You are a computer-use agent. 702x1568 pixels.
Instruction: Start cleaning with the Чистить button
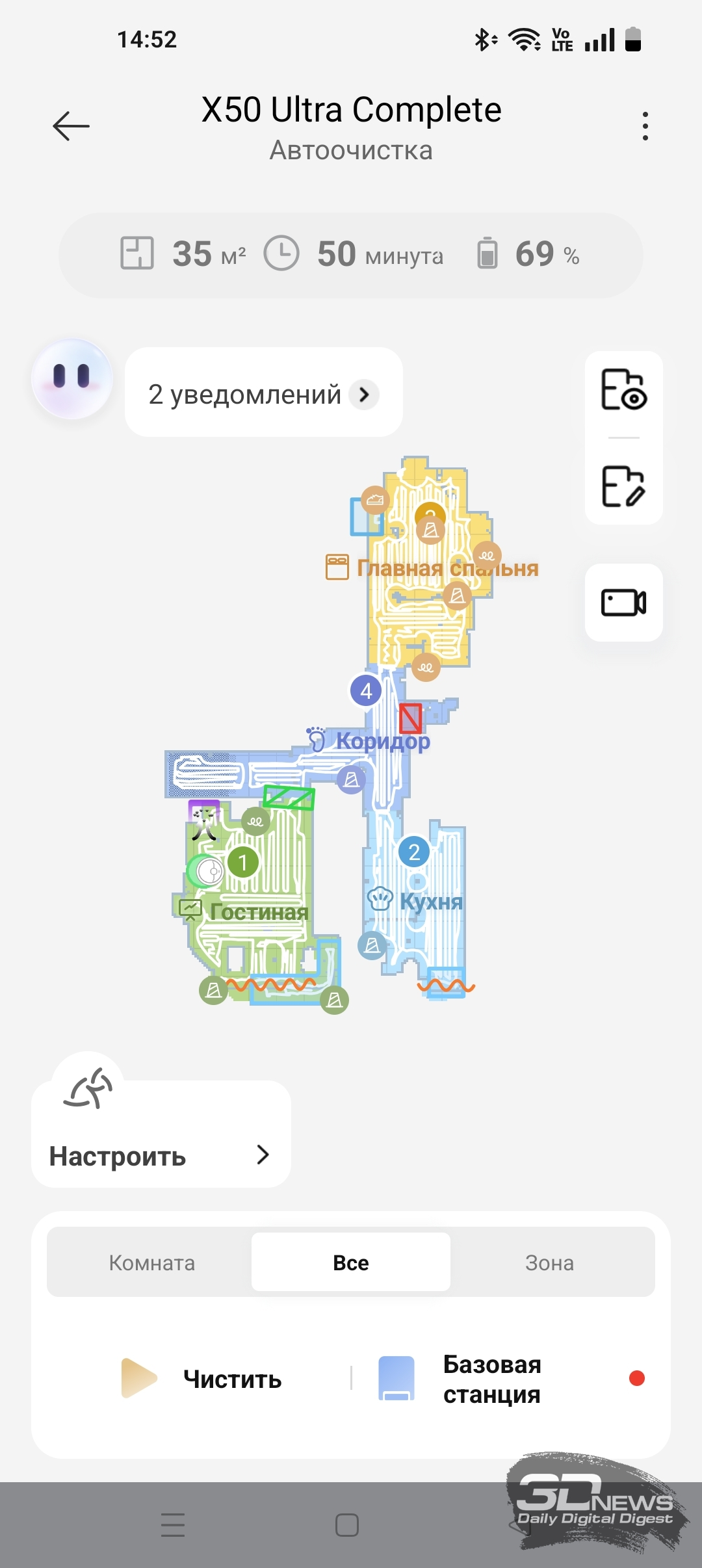[201, 1378]
